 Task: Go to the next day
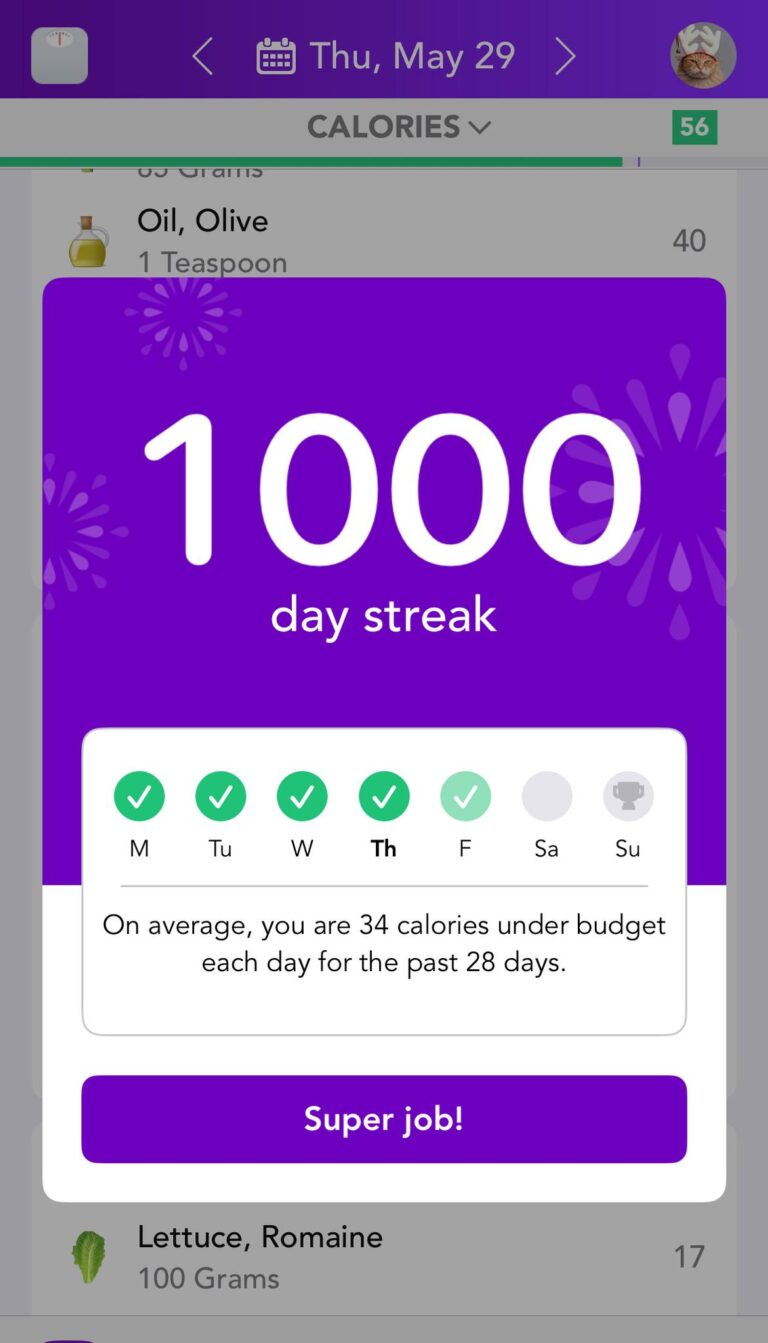(565, 57)
